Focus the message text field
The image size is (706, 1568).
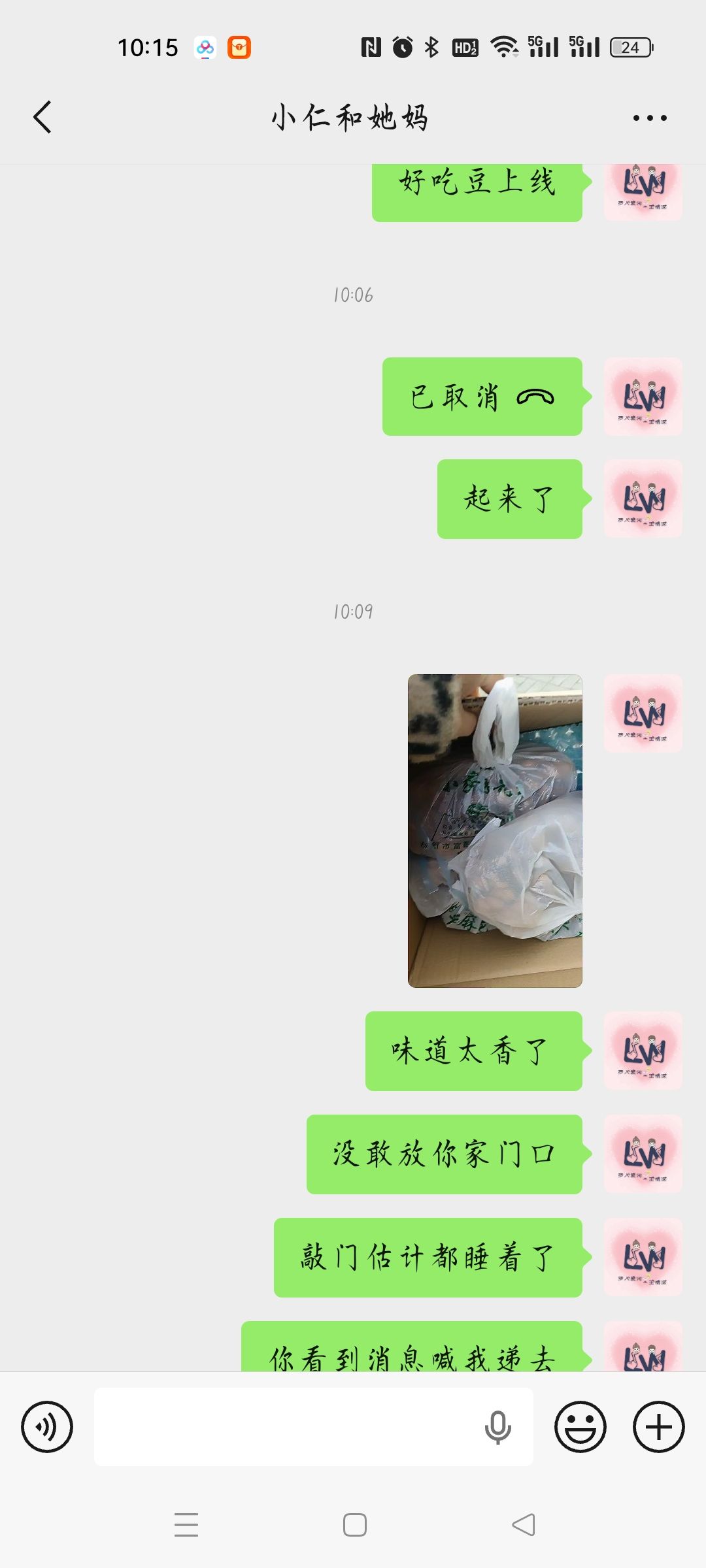pyautogui.click(x=288, y=1426)
